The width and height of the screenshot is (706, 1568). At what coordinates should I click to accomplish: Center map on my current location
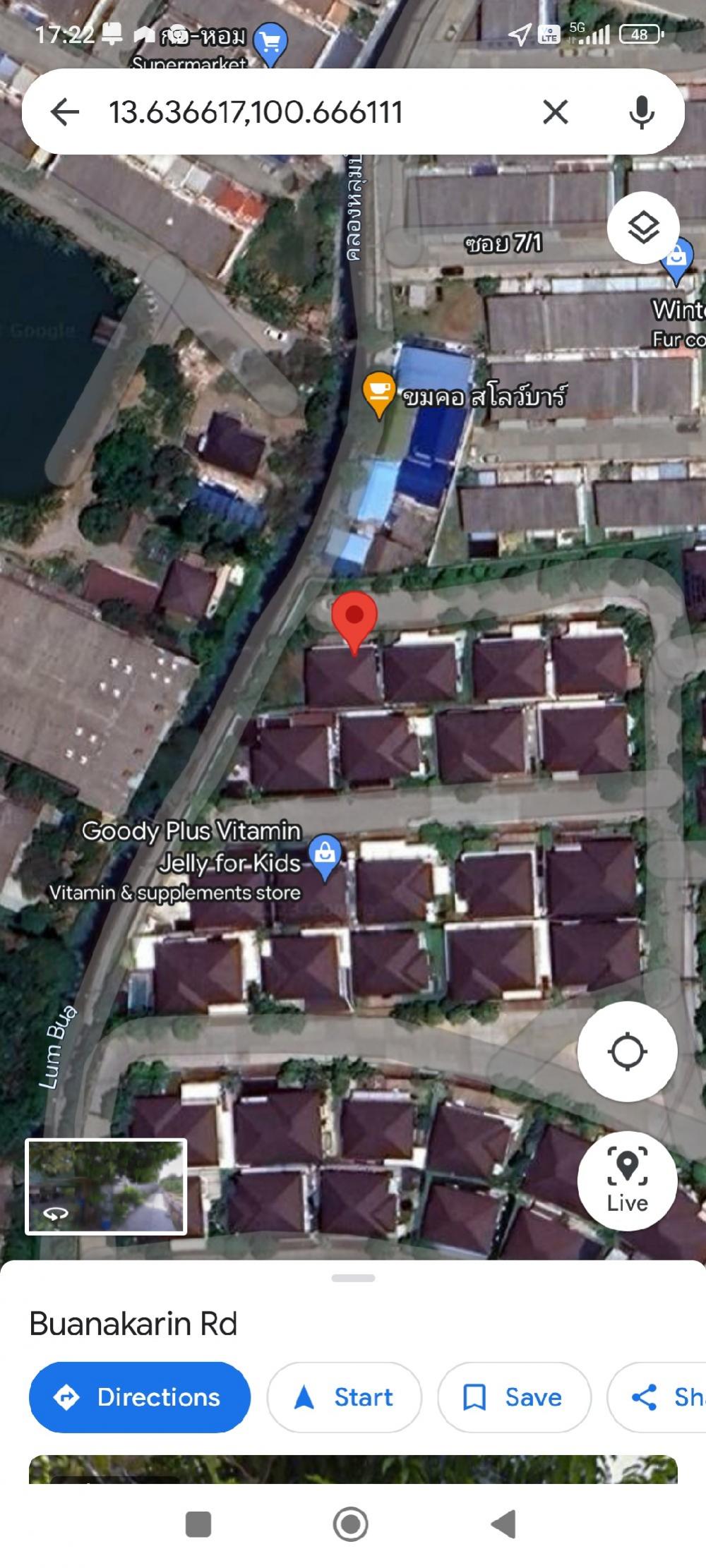(627, 1051)
